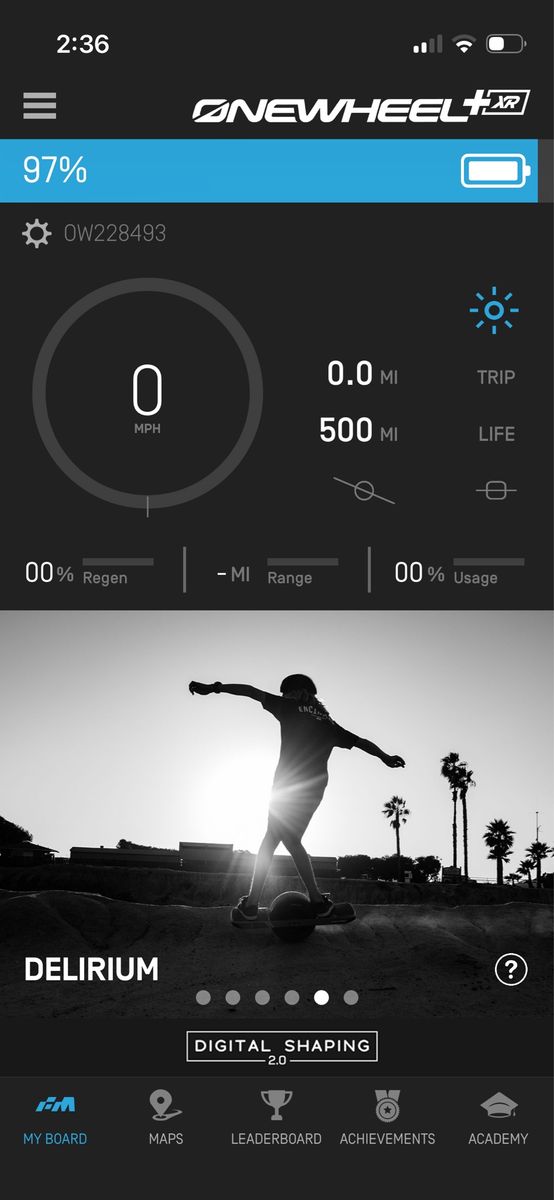Open the hamburger drawer menu

tap(40, 105)
